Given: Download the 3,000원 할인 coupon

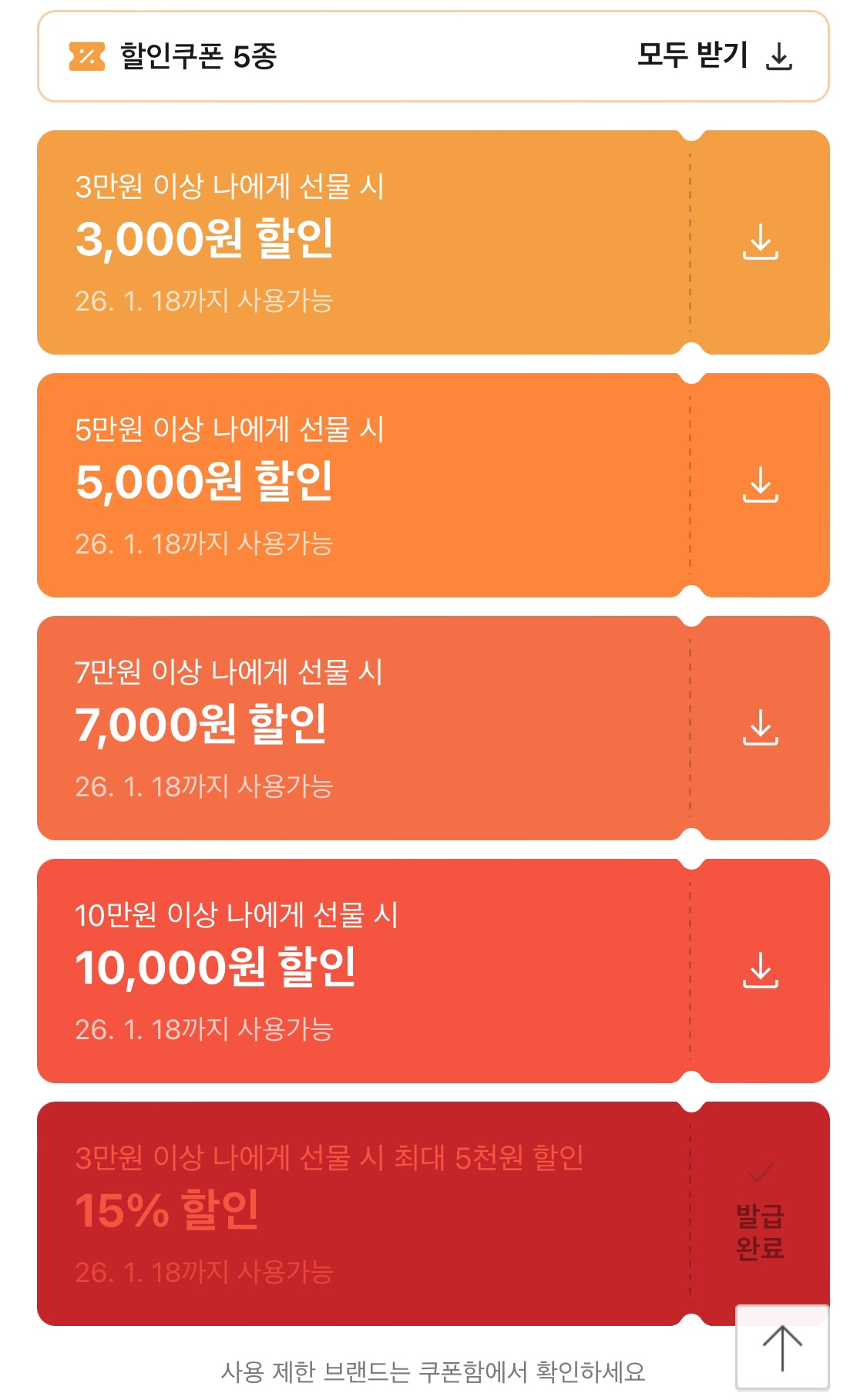Looking at the screenshot, I should click(760, 242).
